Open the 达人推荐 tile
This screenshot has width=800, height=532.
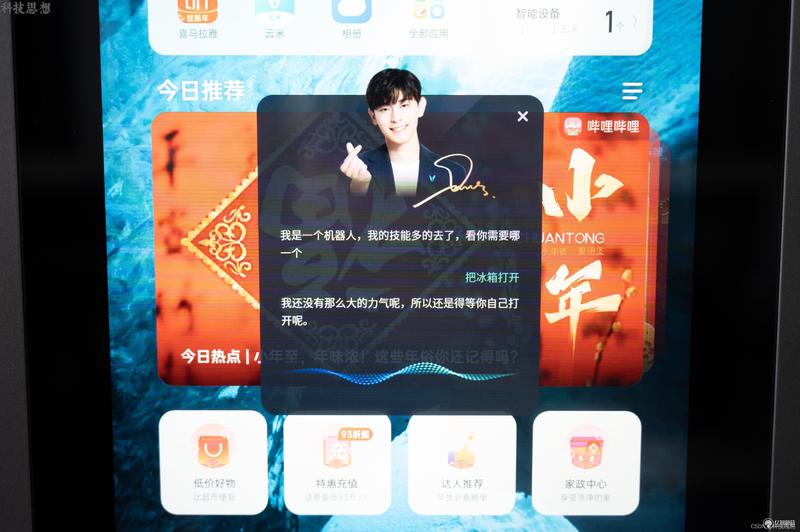click(x=461, y=461)
